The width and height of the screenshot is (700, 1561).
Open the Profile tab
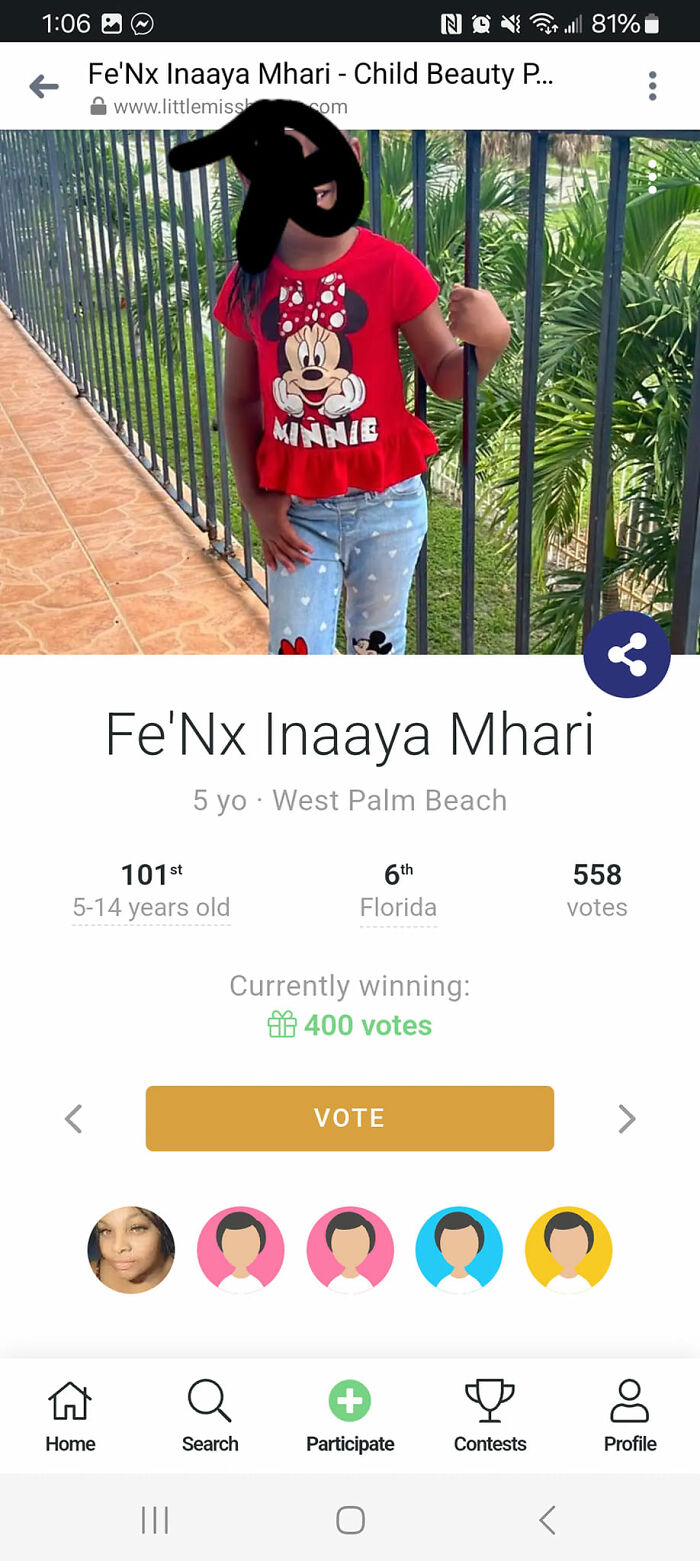[x=630, y=1416]
